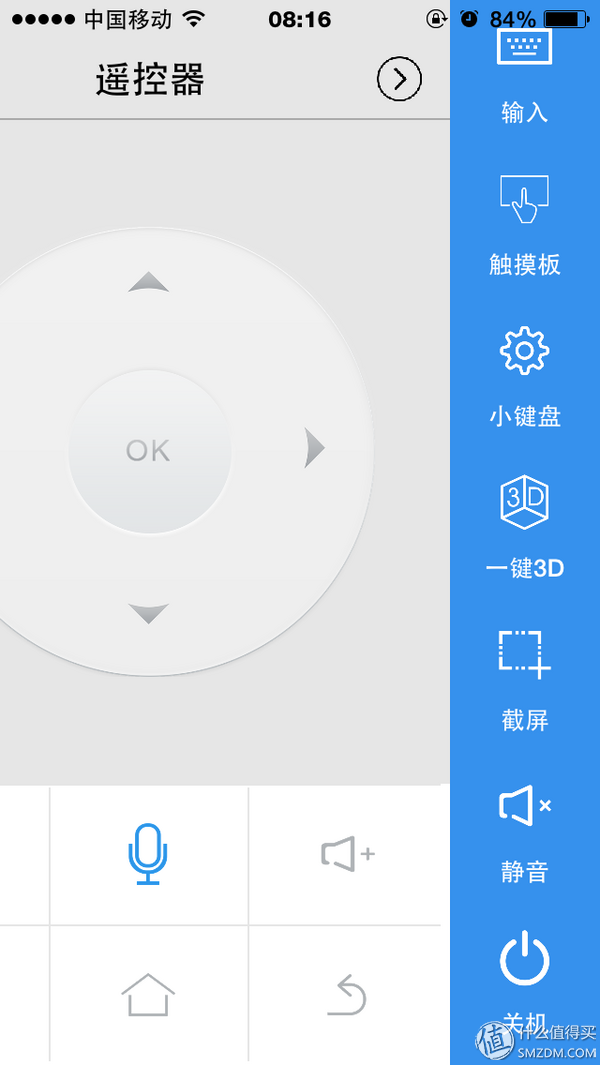This screenshot has width=600, height=1065.
Task: Tap the OK button in the D-pad center
Action: (x=149, y=450)
